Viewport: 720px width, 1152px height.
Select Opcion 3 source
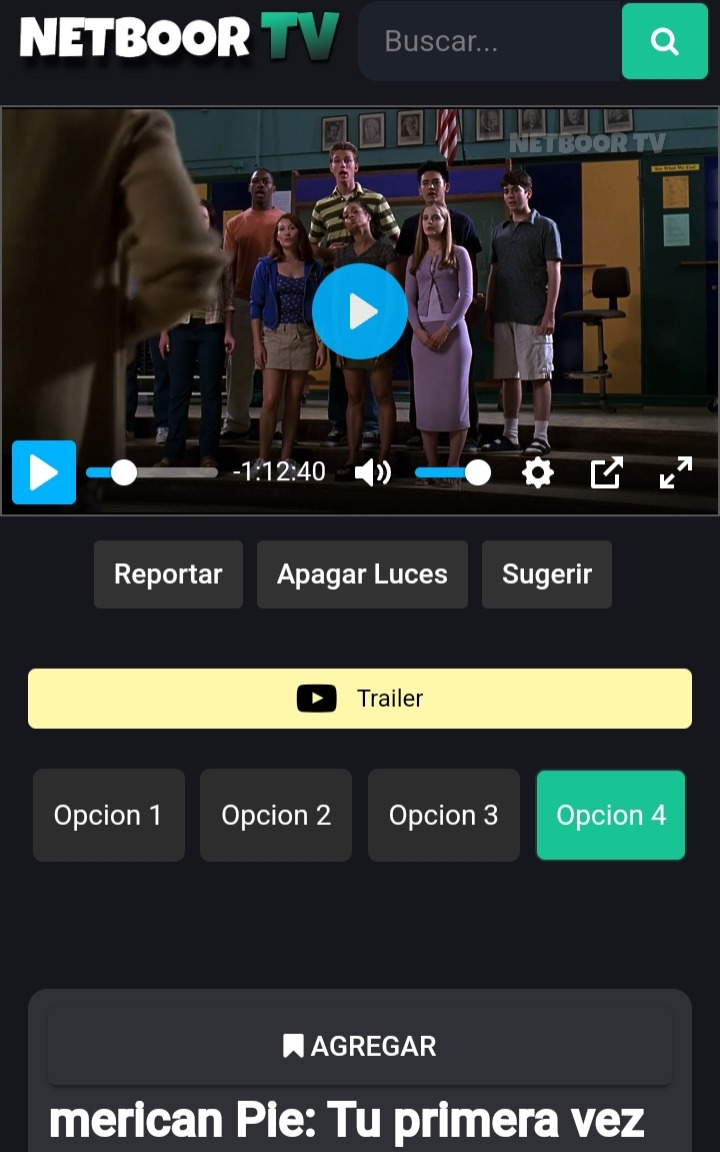coord(443,815)
